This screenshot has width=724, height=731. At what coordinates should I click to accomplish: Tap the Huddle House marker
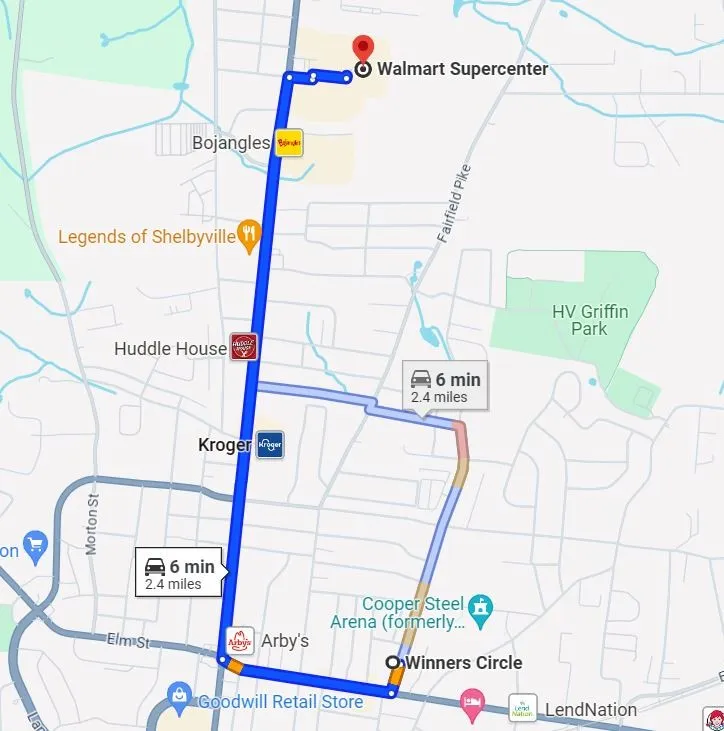(x=244, y=348)
